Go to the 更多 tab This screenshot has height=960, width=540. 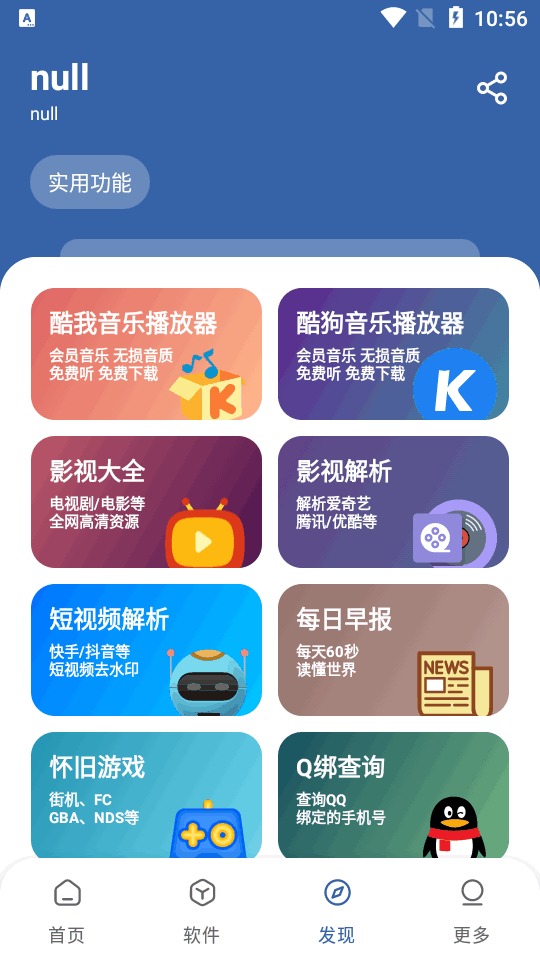pos(472,911)
